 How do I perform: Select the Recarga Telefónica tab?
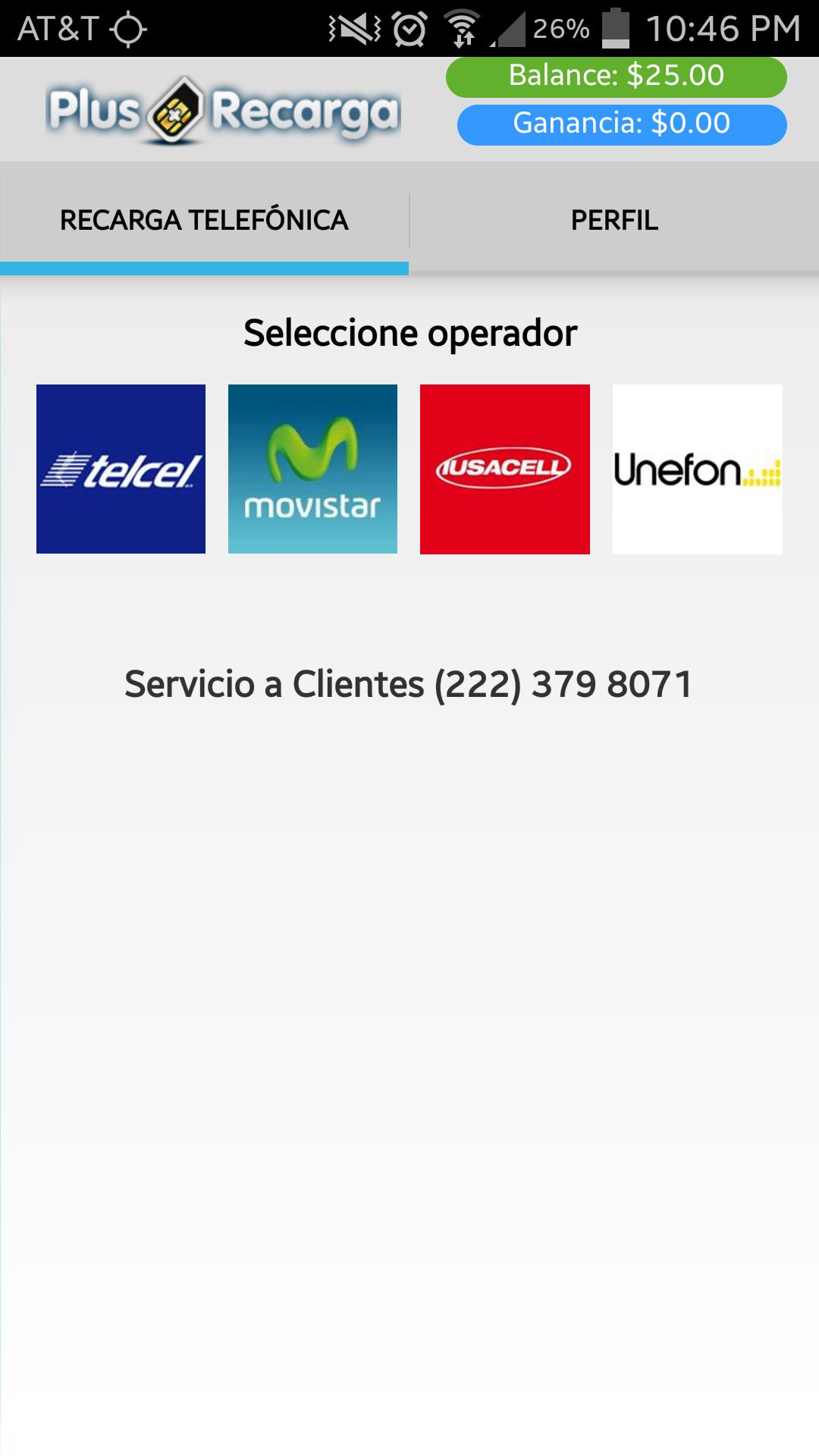pyautogui.click(x=204, y=220)
